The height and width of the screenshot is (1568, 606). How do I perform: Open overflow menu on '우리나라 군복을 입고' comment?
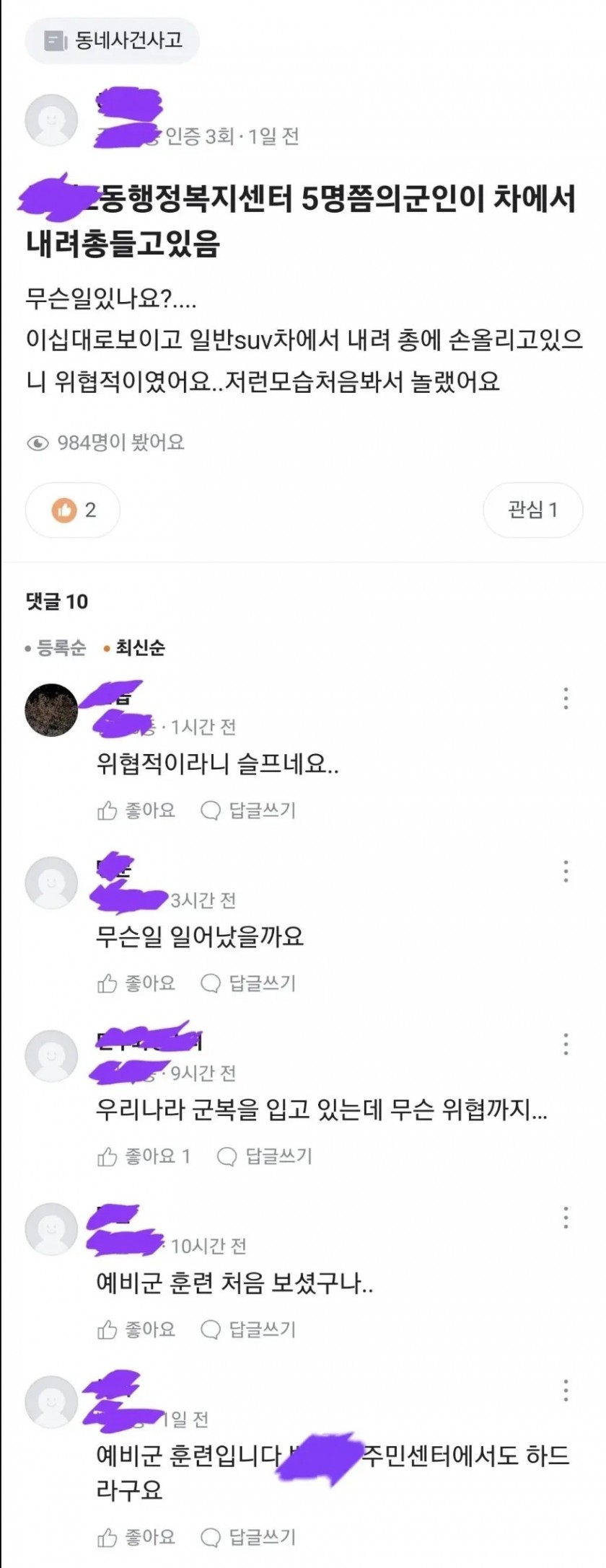(566, 1044)
